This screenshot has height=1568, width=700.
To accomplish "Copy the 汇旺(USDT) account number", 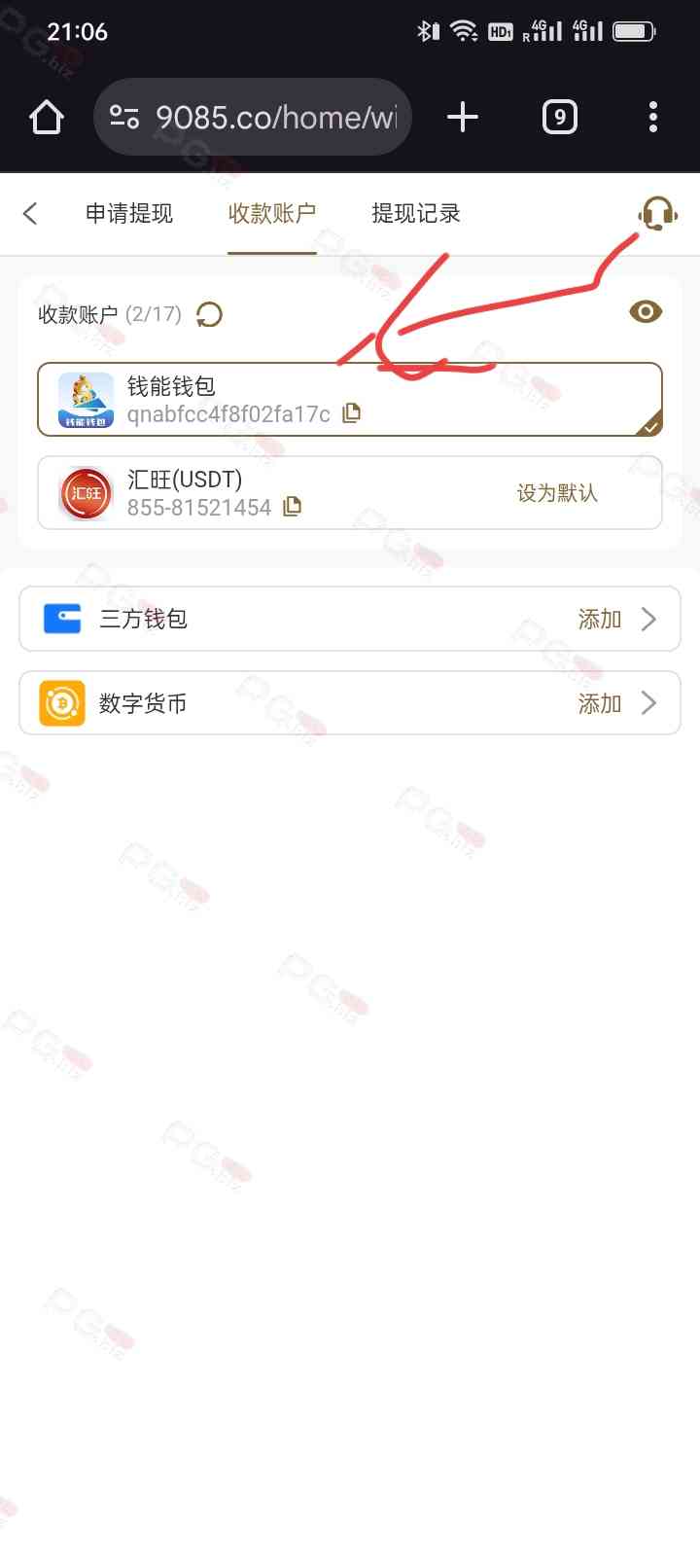I will [292, 507].
